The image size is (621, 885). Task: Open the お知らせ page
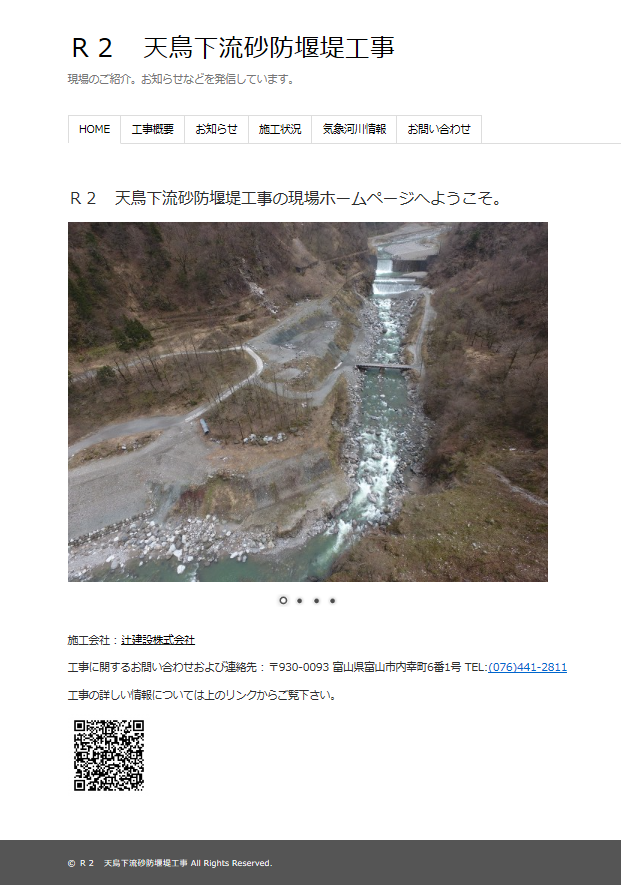pos(216,130)
